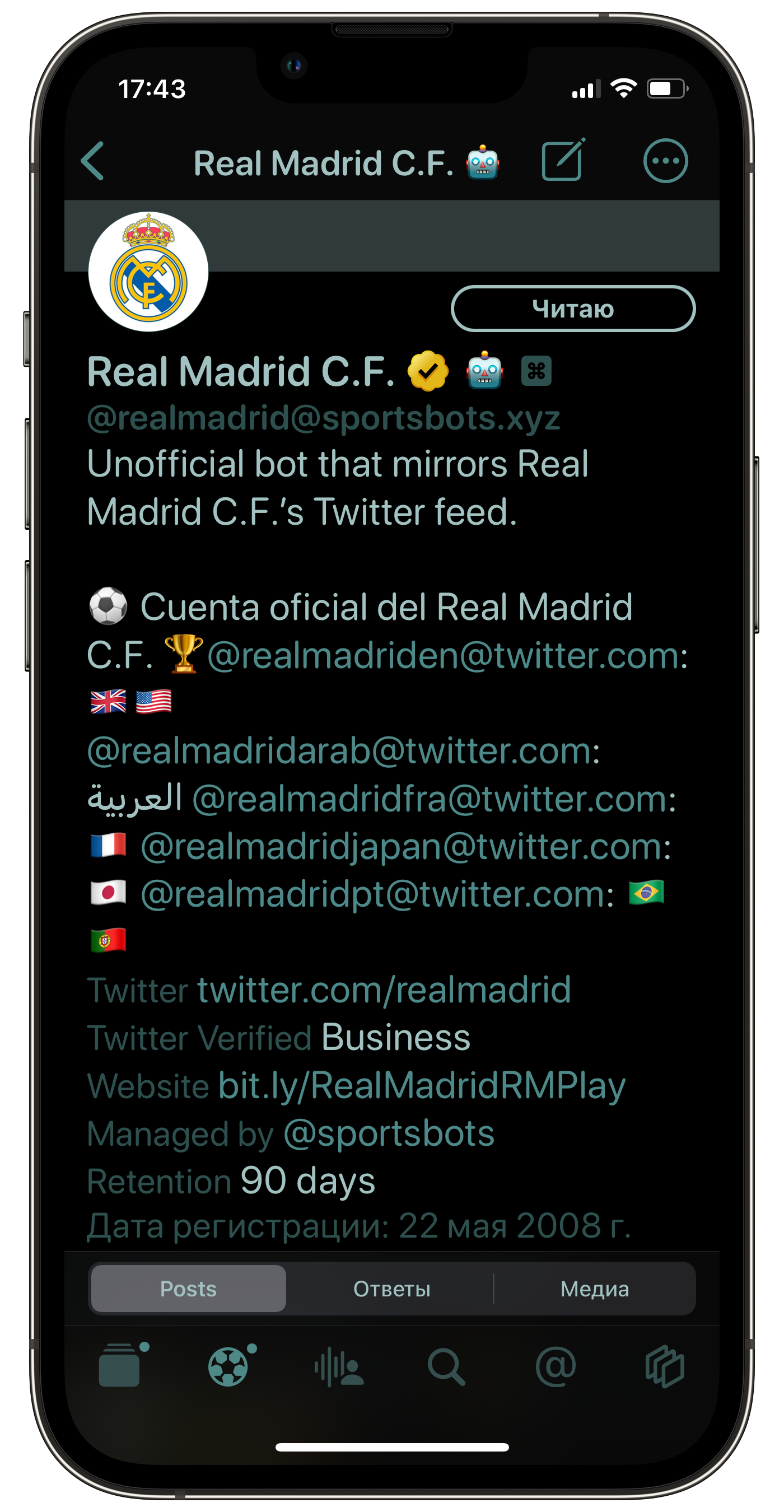Switch to the Ответы tab
784x1512 pixels.
coord(392,1289)
